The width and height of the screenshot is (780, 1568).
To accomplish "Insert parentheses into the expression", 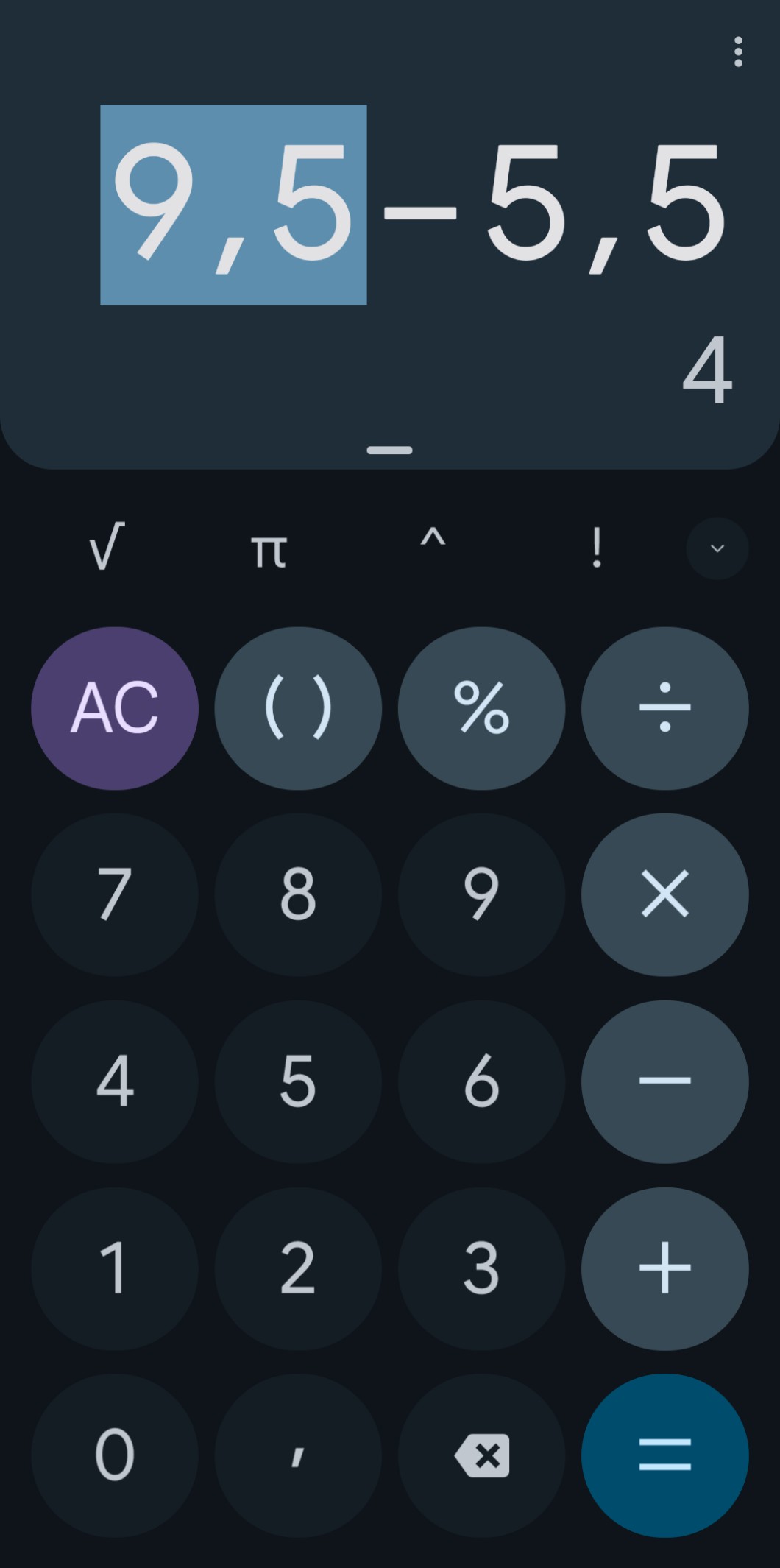I will click(x=298, y=708).
